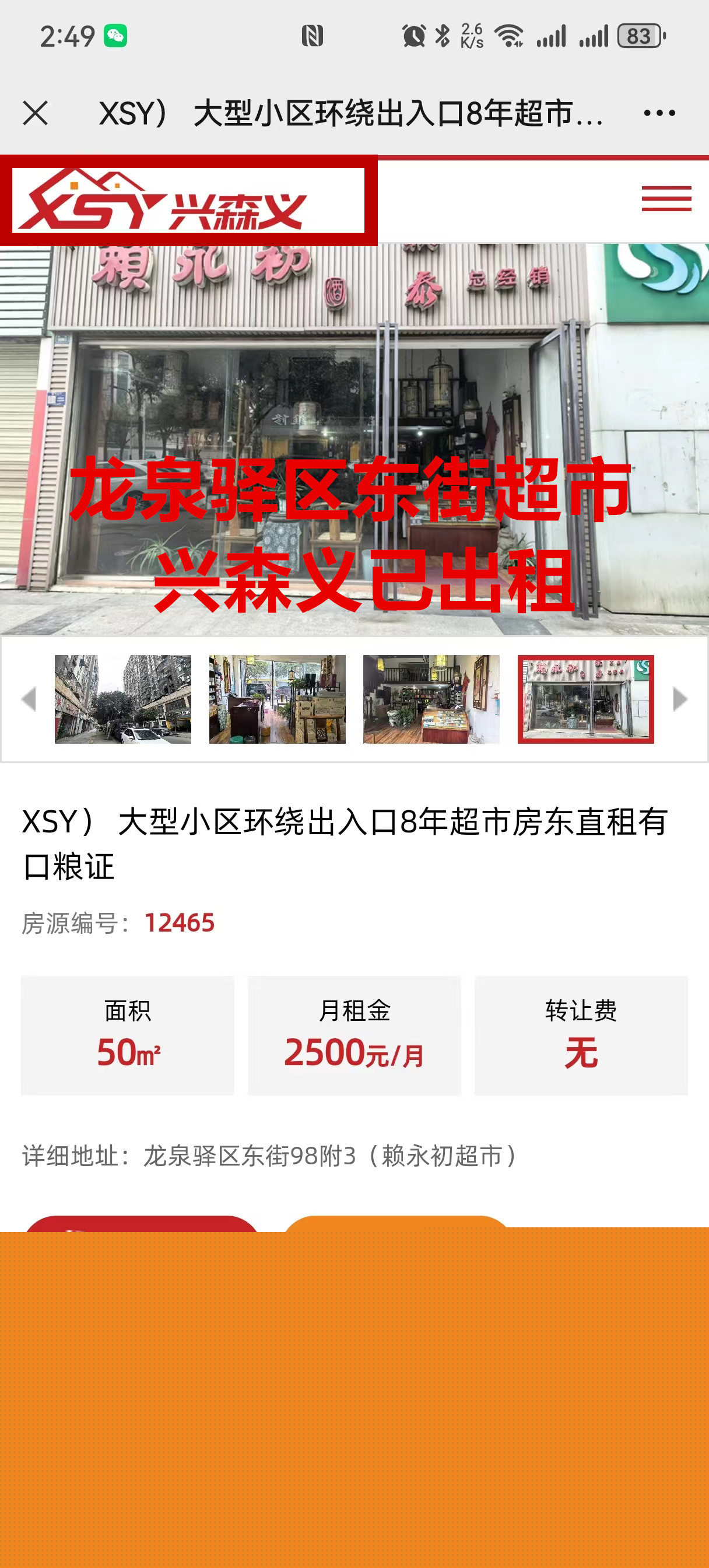Select the highlighted storefront thumbnail

coord(585,699)
